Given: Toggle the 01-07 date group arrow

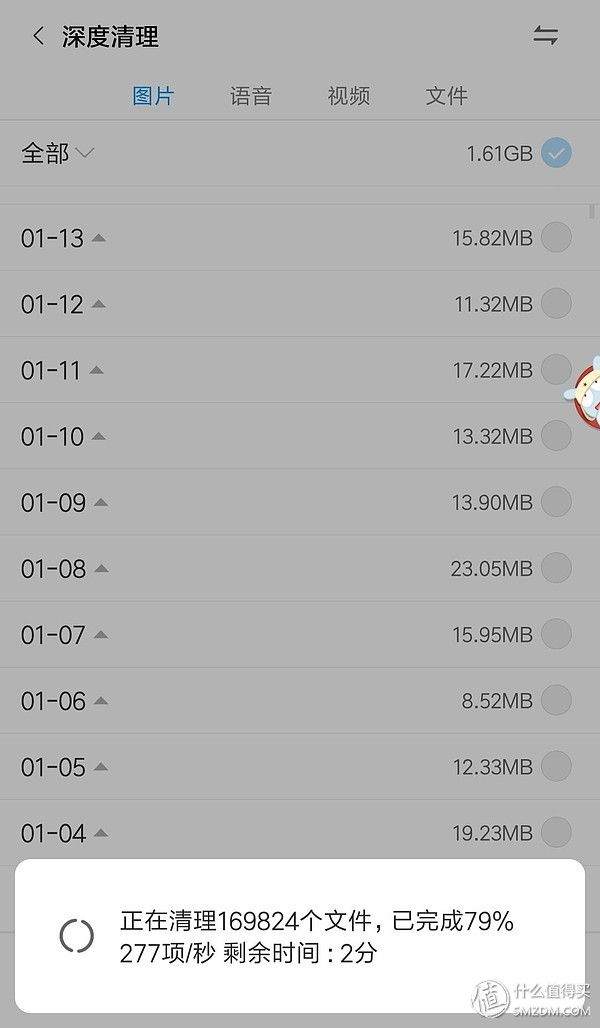Looking at the screenshot, I should point(100,635).
